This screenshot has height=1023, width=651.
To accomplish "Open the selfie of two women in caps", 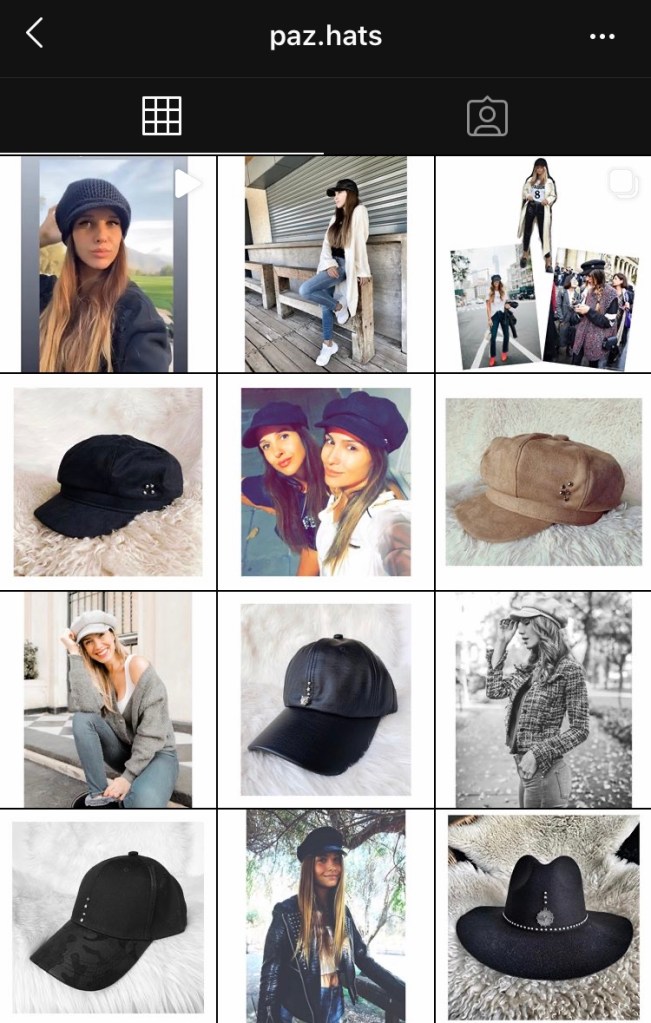I will tap(326, 482).
